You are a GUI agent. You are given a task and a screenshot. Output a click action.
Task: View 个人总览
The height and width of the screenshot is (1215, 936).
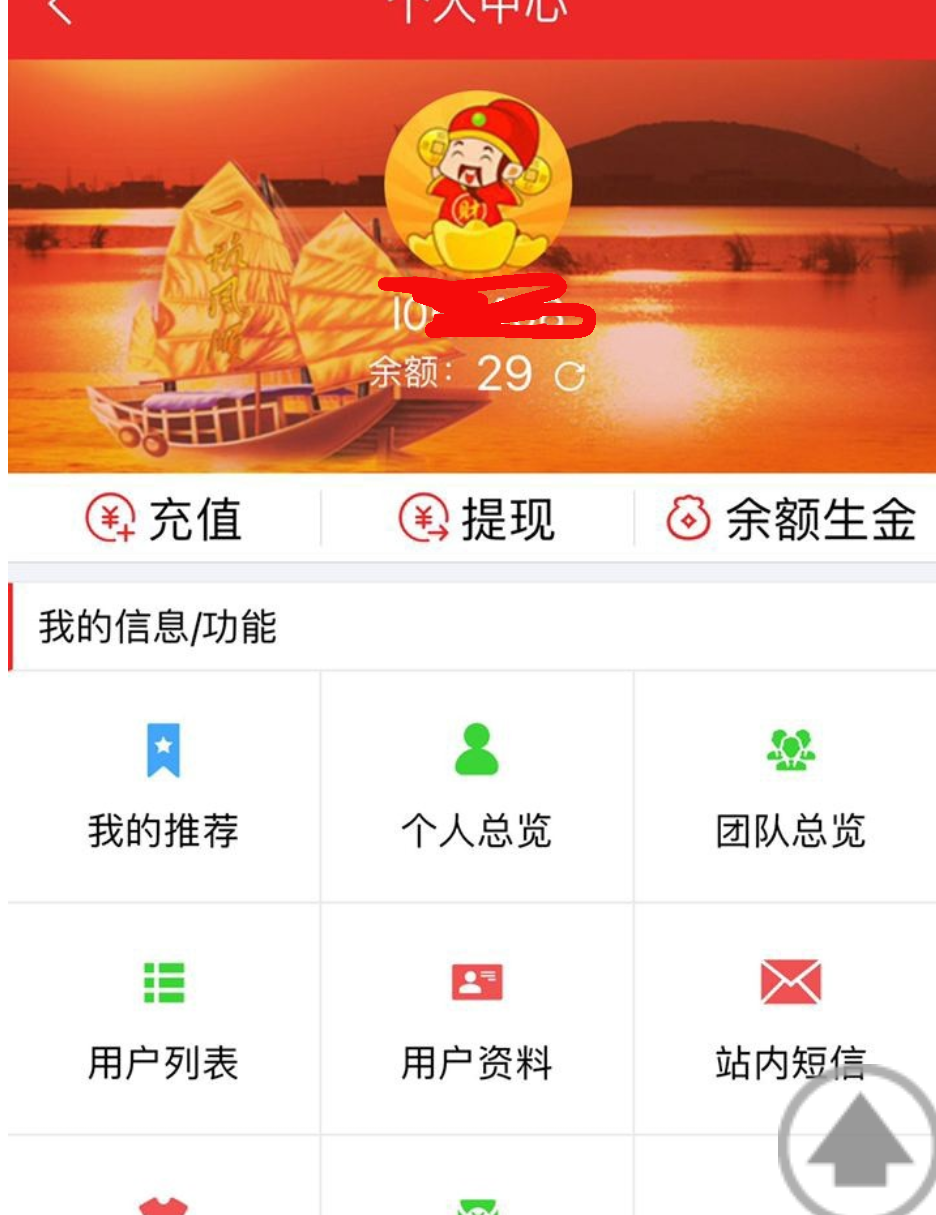click(477, 787)
